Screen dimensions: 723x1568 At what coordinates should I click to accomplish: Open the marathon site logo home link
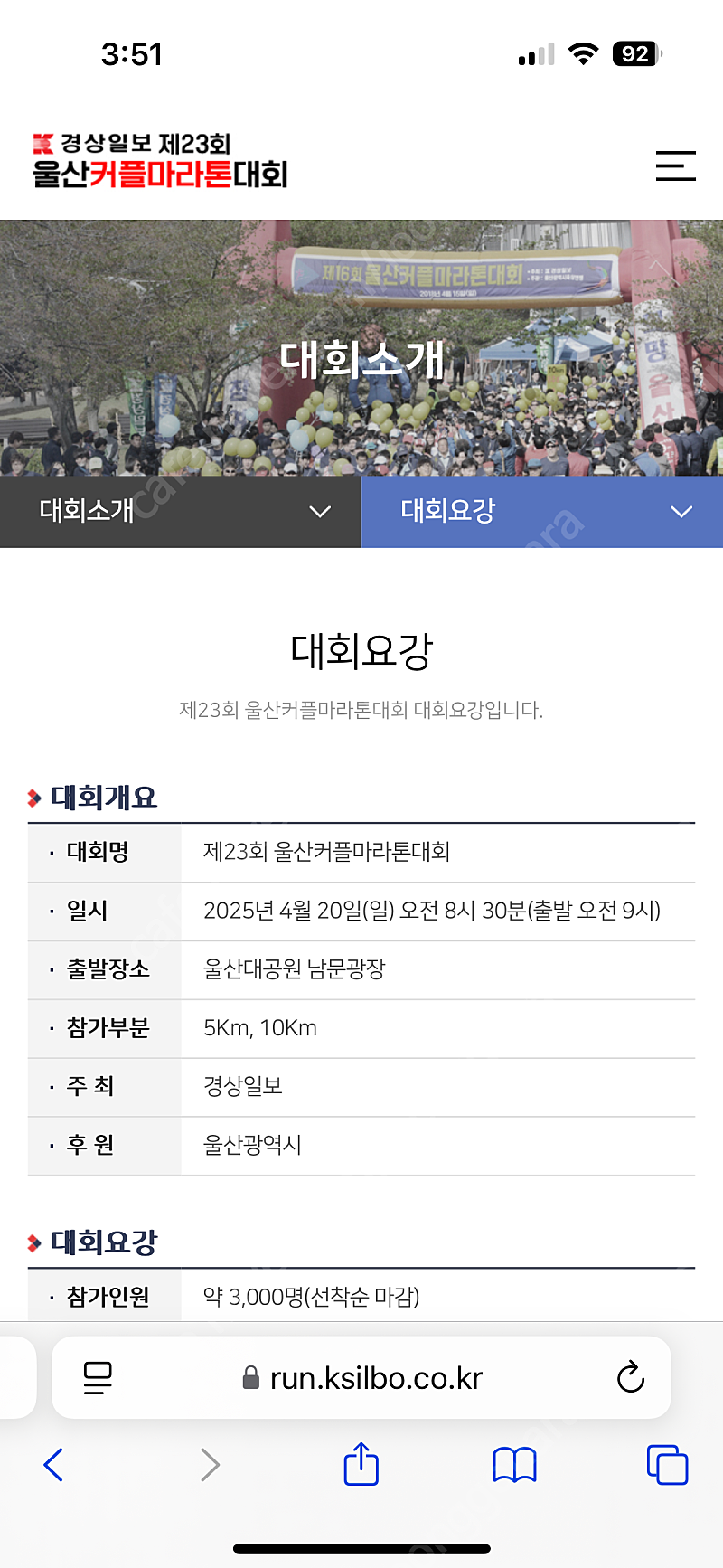tap(160, 161)
